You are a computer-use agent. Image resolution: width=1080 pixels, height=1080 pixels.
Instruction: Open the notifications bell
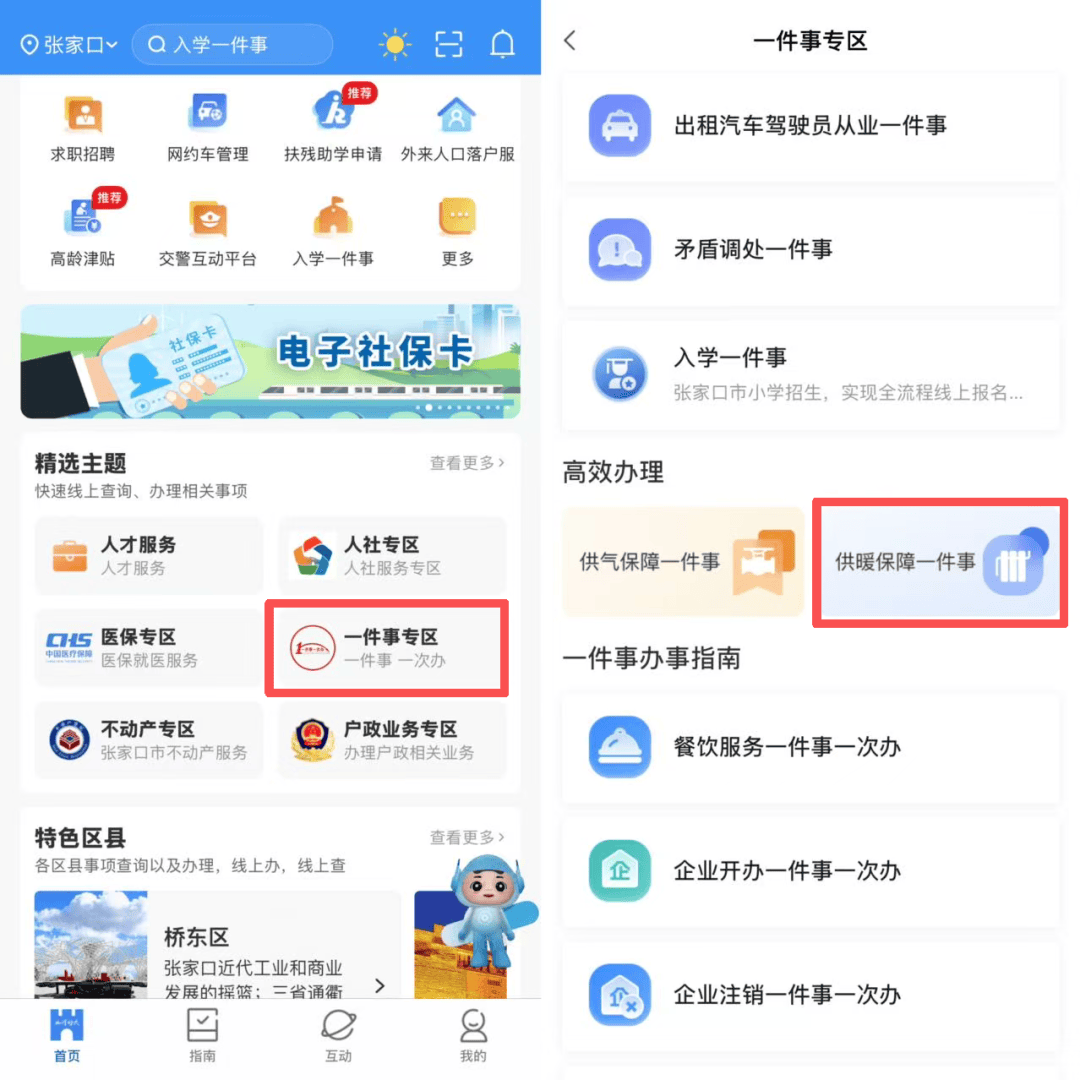point(502,44)
